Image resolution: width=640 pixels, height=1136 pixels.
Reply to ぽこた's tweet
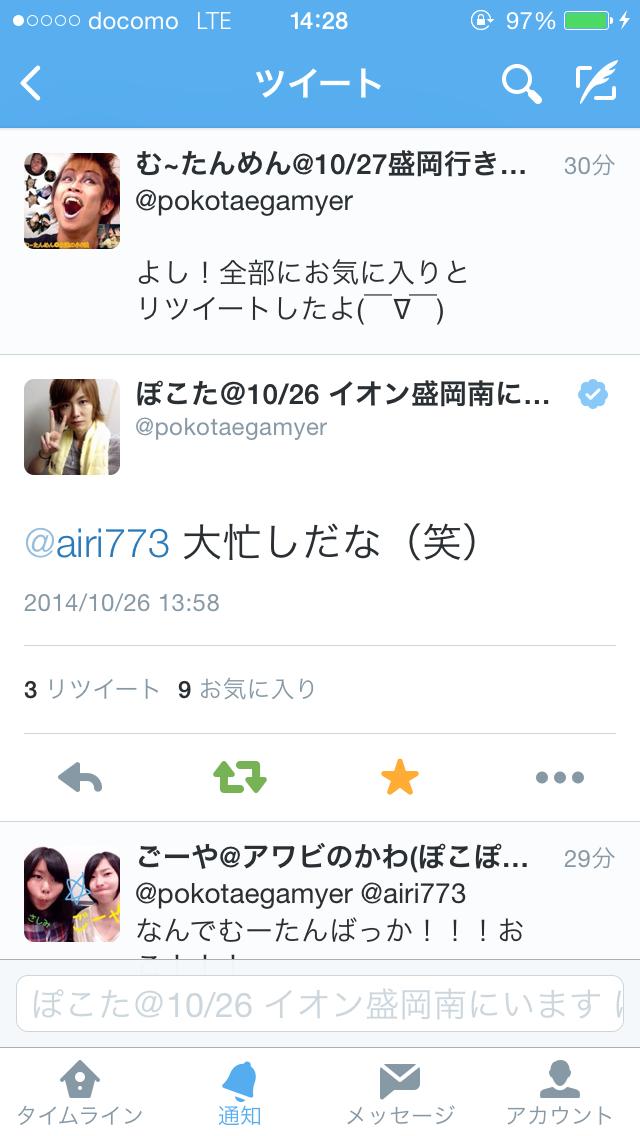80,777
